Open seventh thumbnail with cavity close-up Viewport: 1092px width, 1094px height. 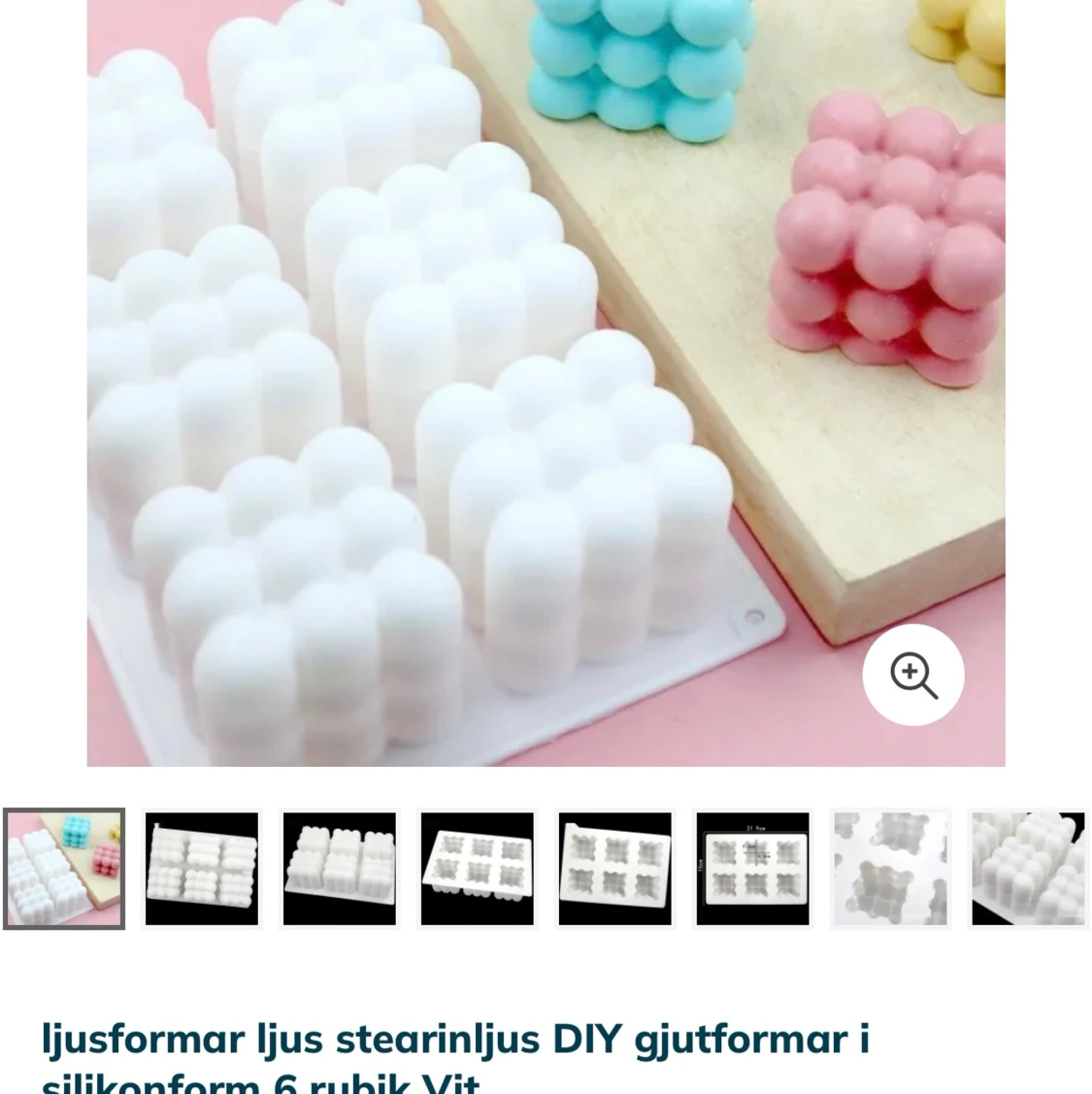891,869
